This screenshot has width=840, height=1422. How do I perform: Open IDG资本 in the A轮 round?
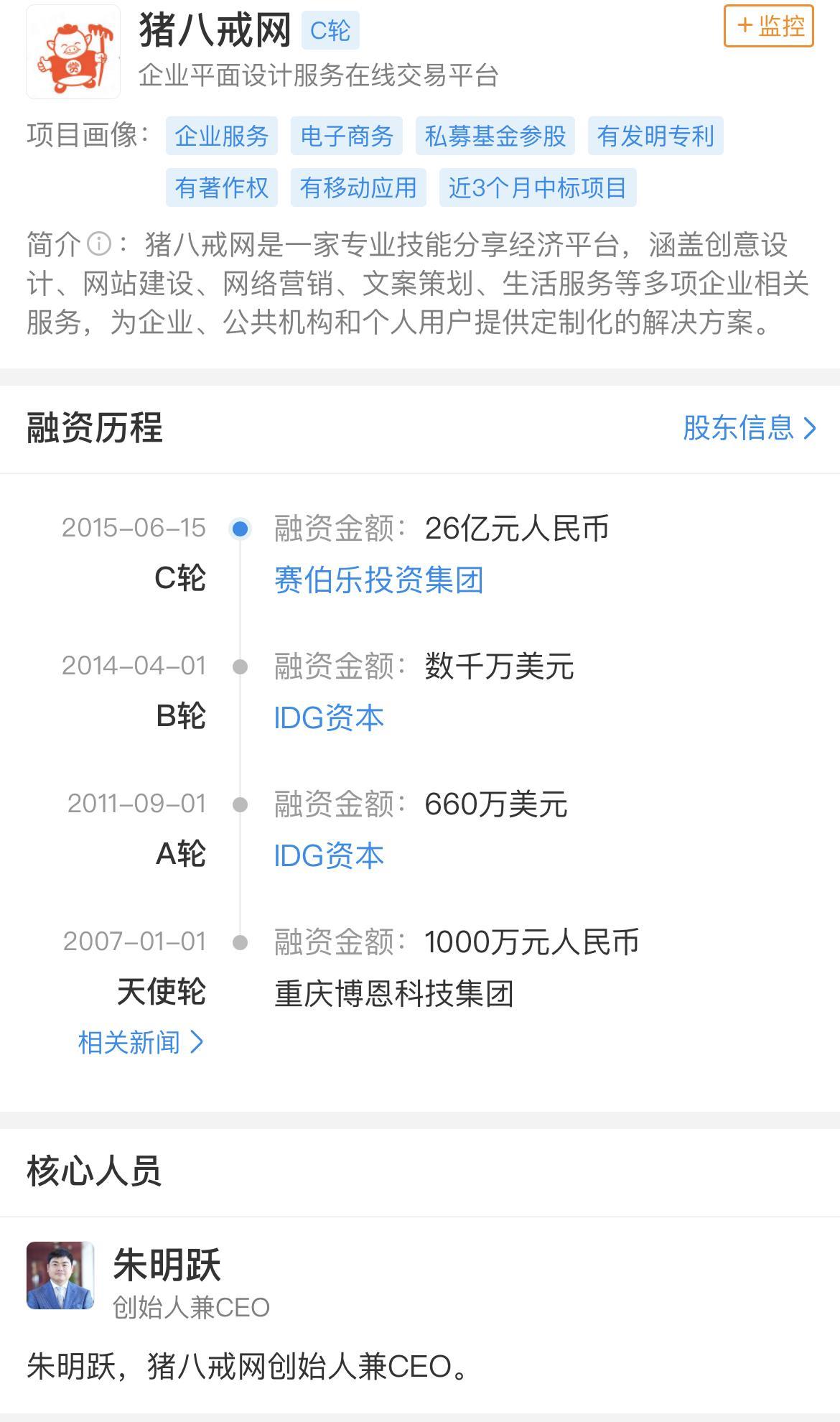pyautogui.click(x=329, y=855)
